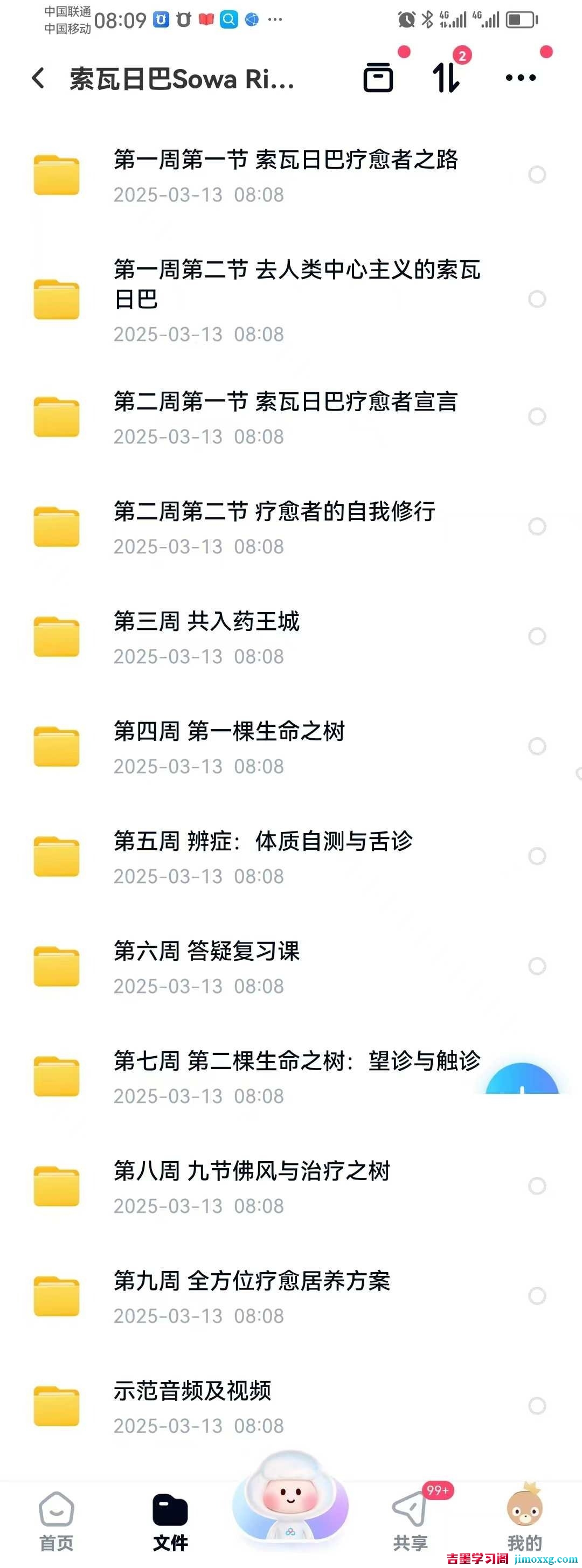Image resolution: width=582 pixels, height=1568 pixels.
Task: Open folder 第七周 第二棵生命之树：望诊与触诊
Action: [296, 1076]
